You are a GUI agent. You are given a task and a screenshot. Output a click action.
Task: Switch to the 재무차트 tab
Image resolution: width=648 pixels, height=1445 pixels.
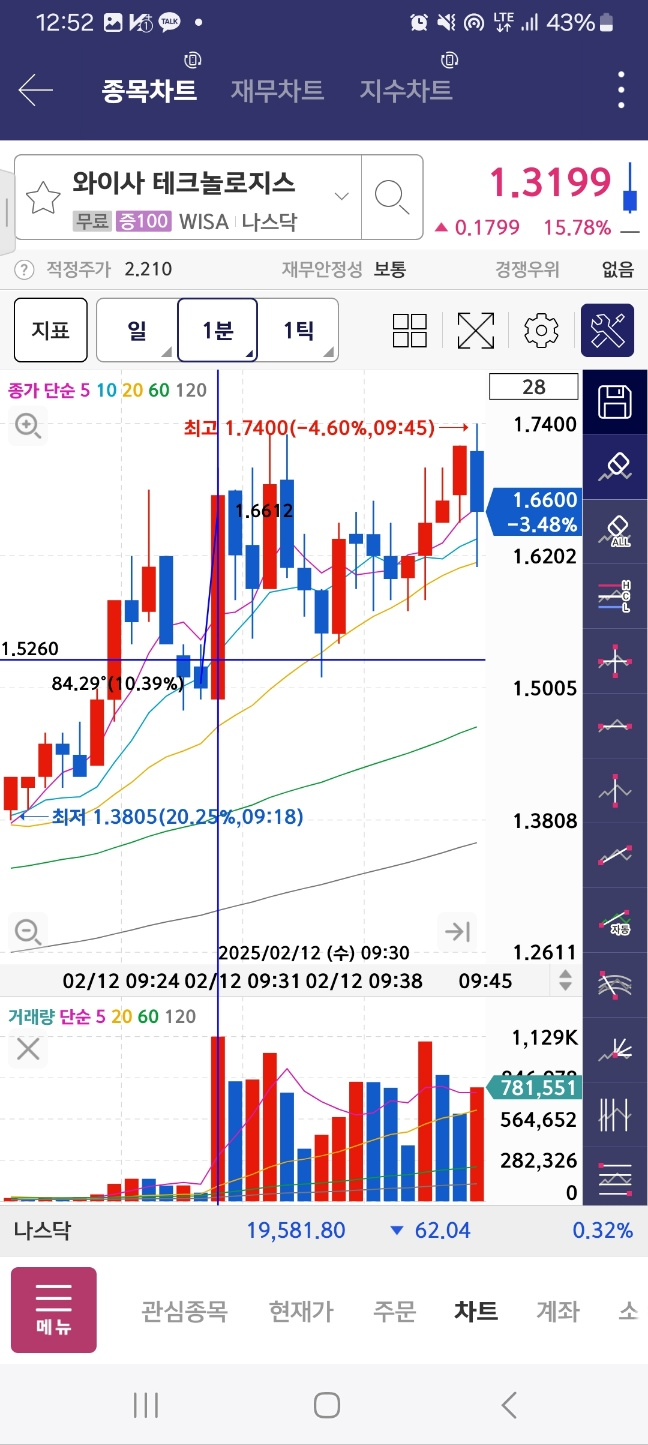point(277,91)
